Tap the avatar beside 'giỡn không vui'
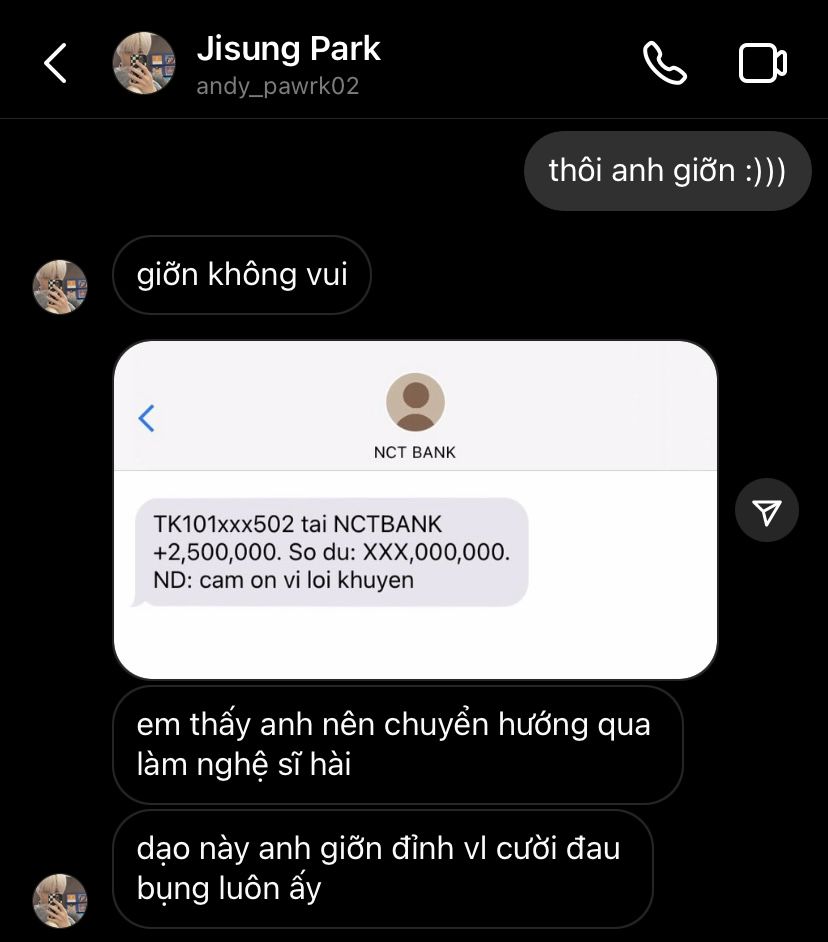This screenshot has width=828, height=942. [x=60, y=287]
